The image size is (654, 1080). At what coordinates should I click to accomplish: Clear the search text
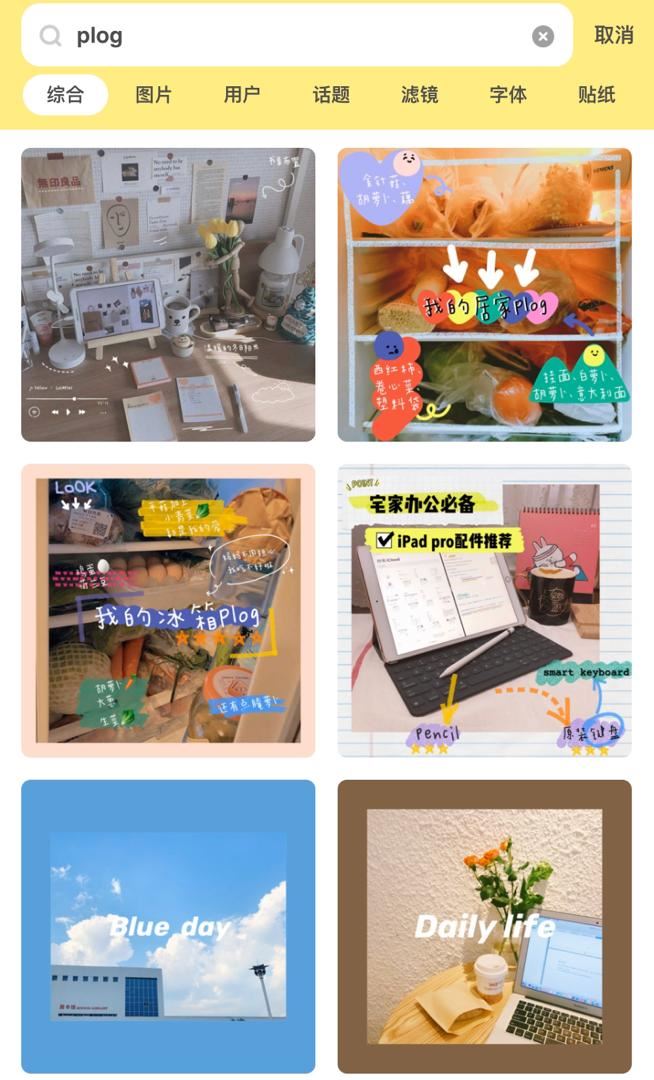pyautogui.click(x=542, y=37)
